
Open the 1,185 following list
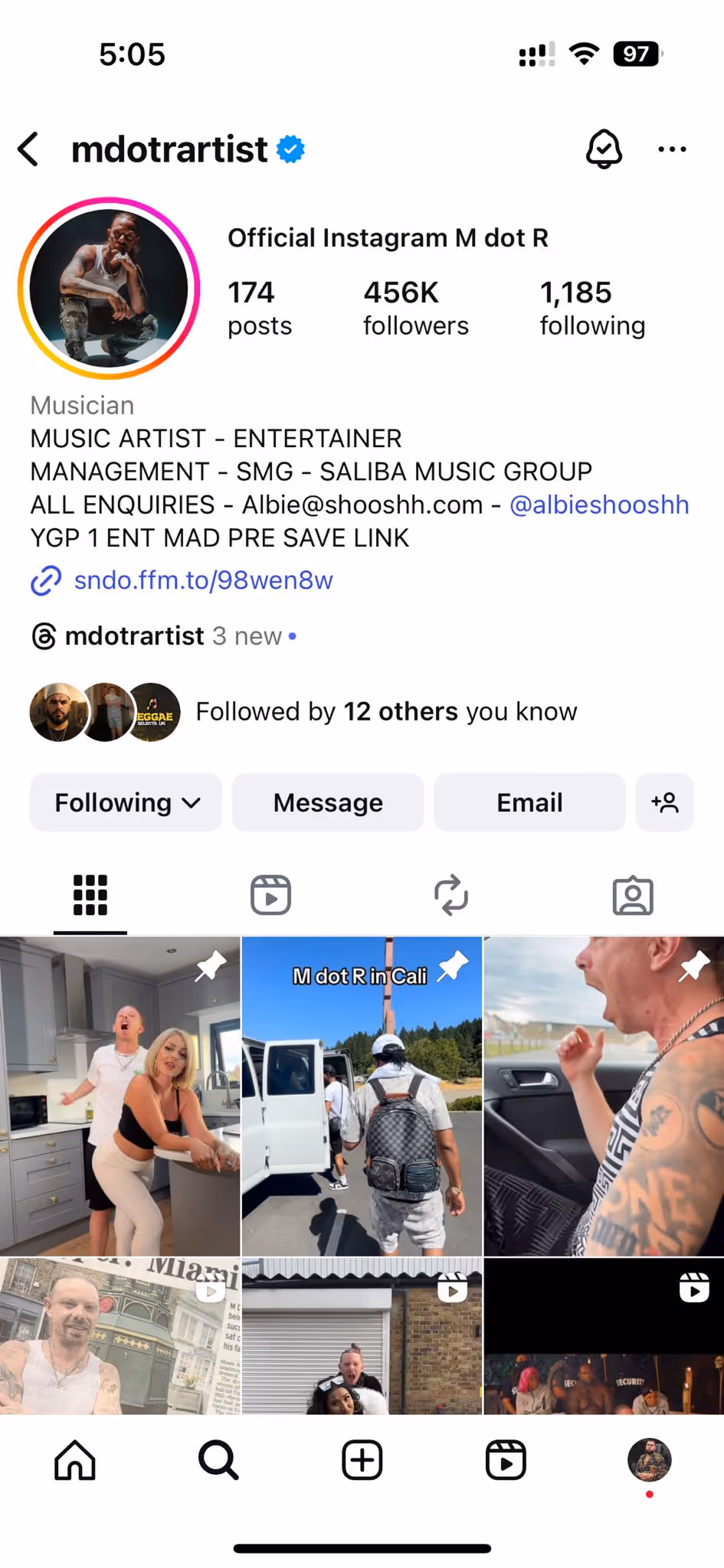pos(592,308)
